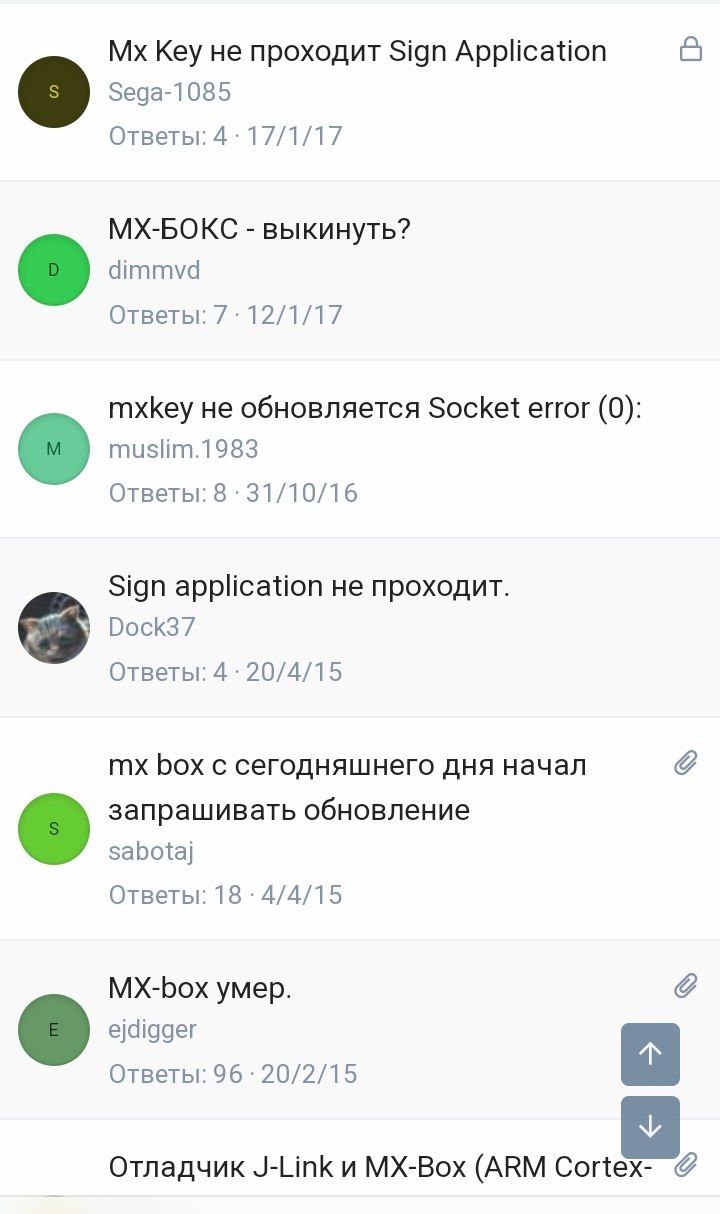This screenshot has height=1214, width=720.
Task: View dimmvd's user profile
Action: [154, 270]
